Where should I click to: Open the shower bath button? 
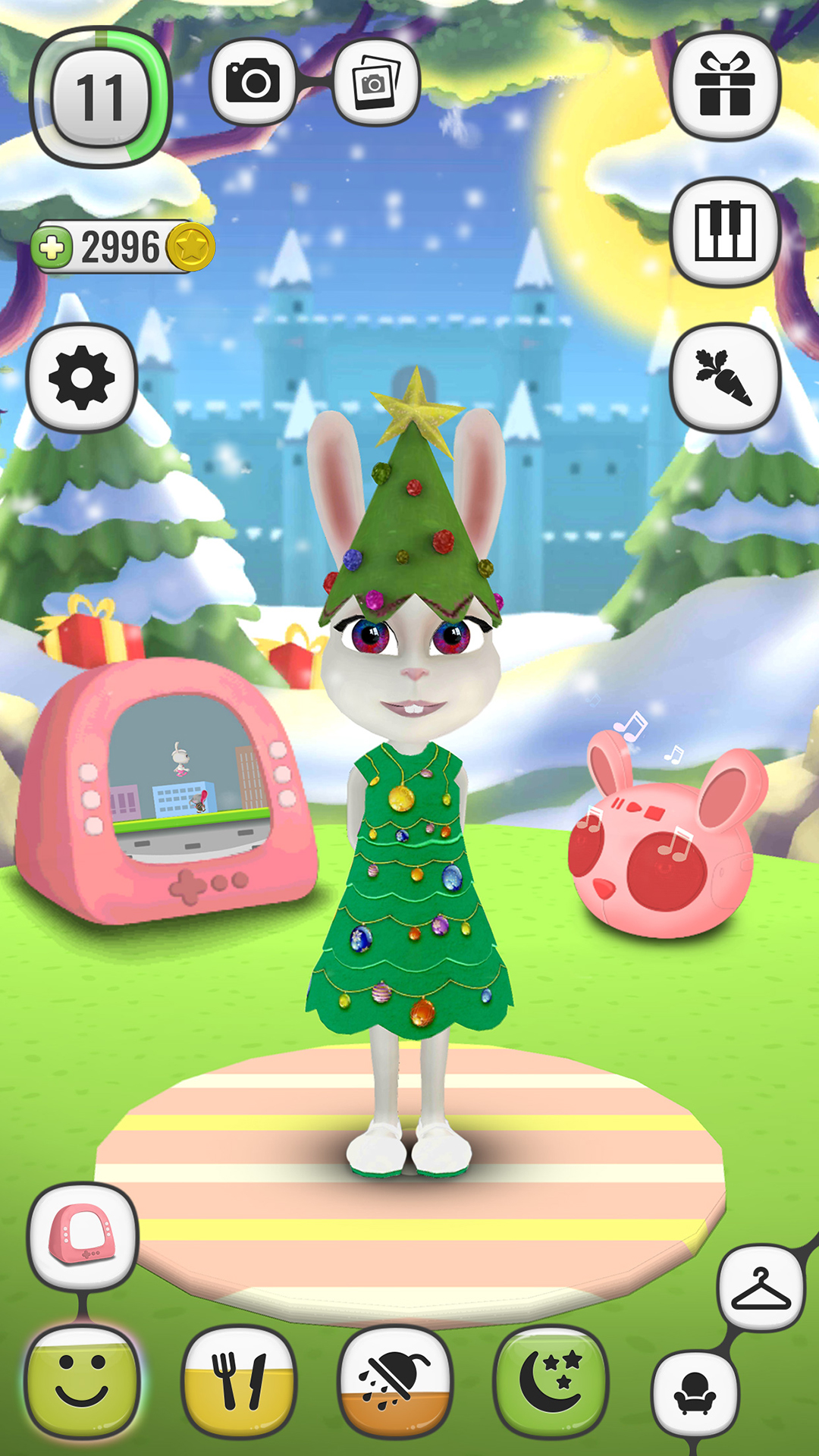pyautogui.click(x=395, y=1381)
